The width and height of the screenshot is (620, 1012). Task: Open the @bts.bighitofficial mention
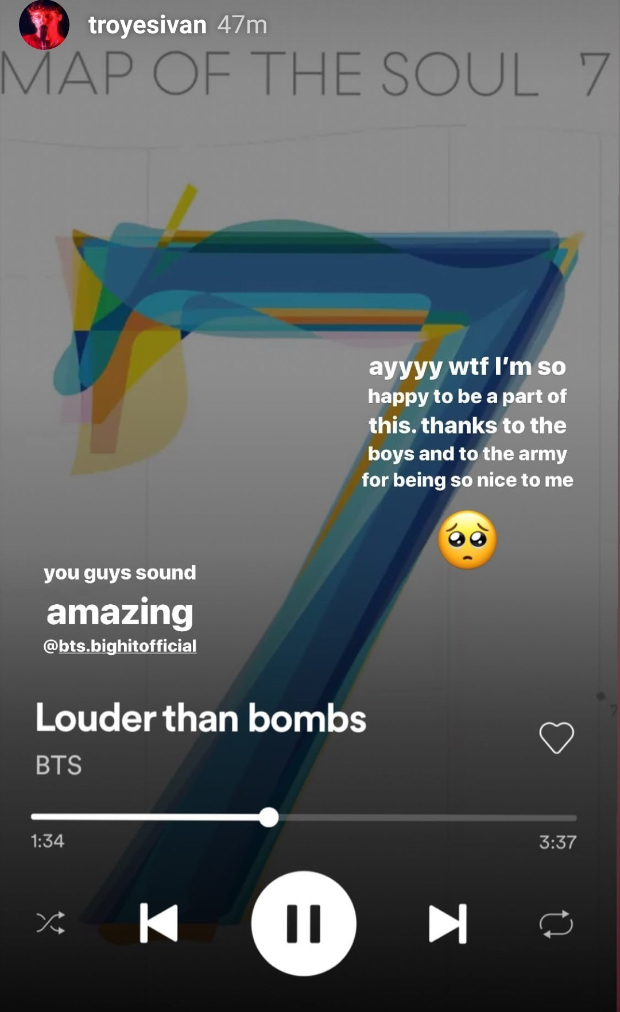pos(120,646)
